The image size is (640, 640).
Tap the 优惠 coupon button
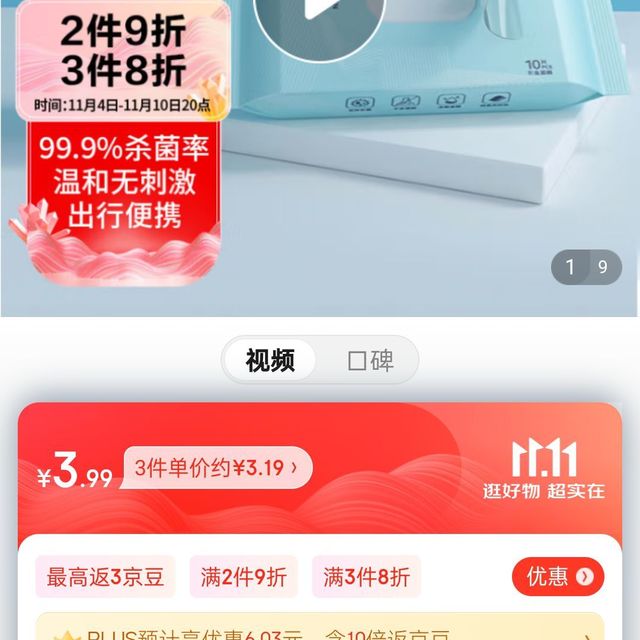click(x=558, y=576)
